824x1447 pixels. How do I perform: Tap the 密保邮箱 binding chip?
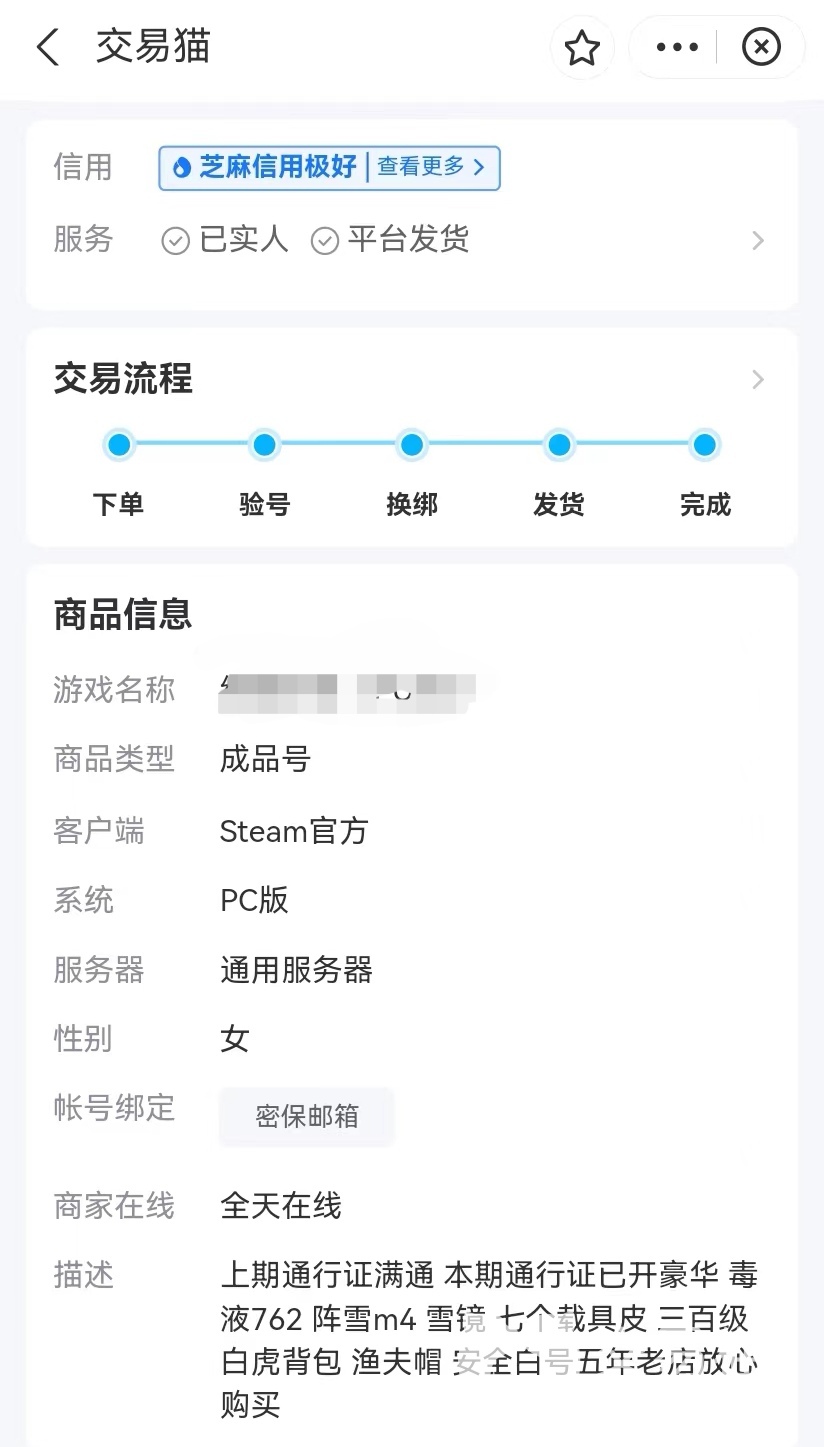[x=306, y=1116]
